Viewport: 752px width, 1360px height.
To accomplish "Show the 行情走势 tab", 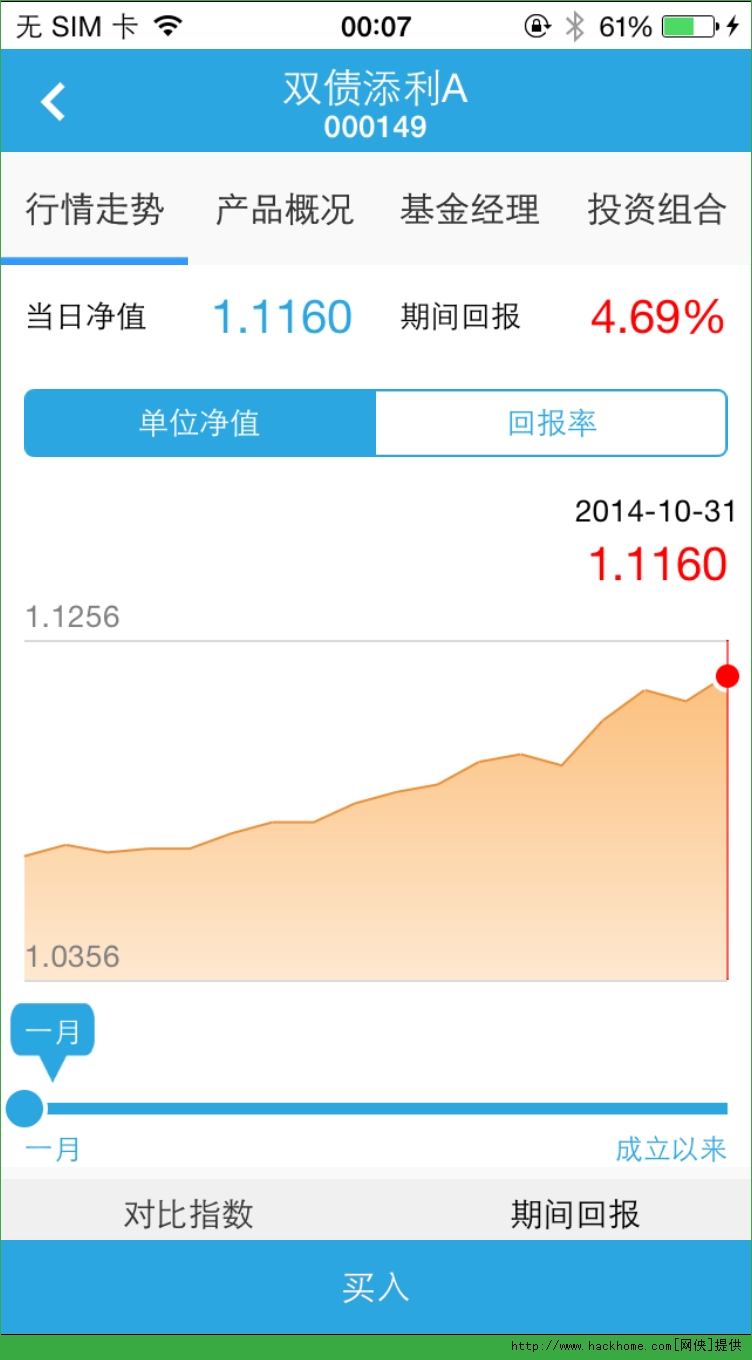I will tap(94, 210).
